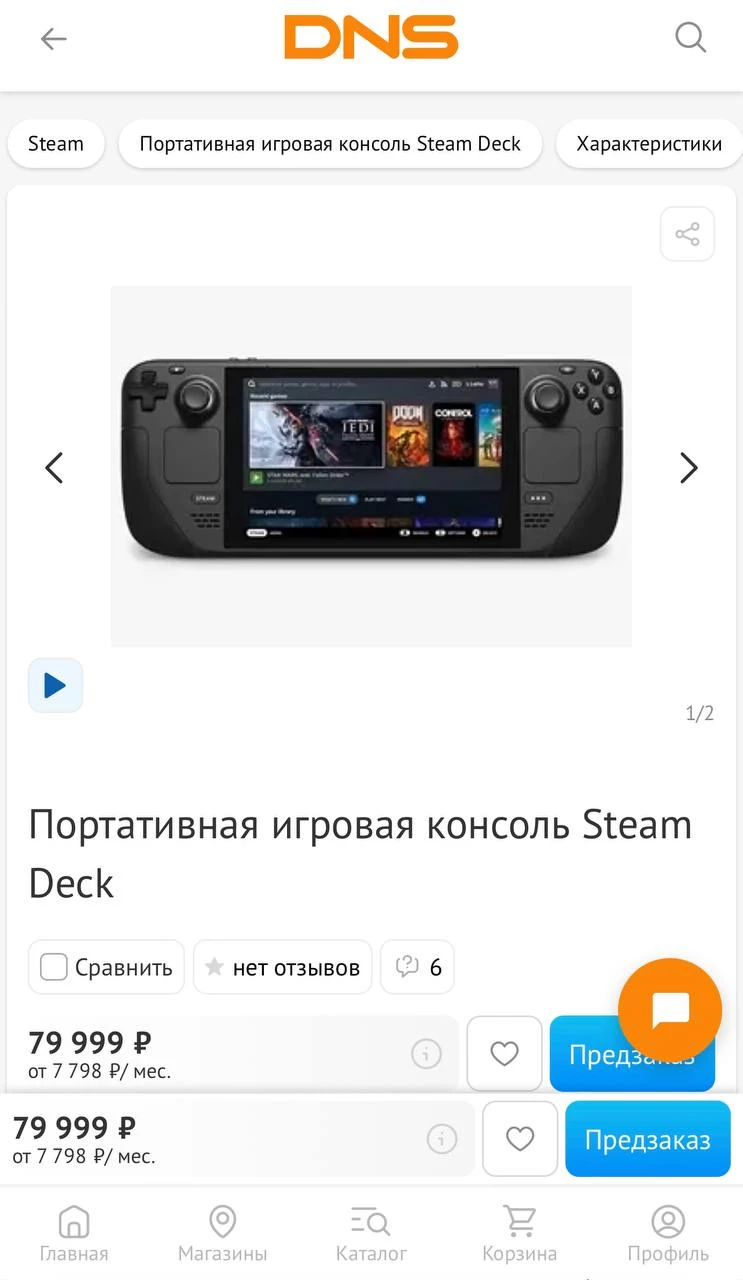Viewport: 743px width, 1280px height.
Task: Tap Предзаказ in the bottom price bar
Action: point(647,1139)
